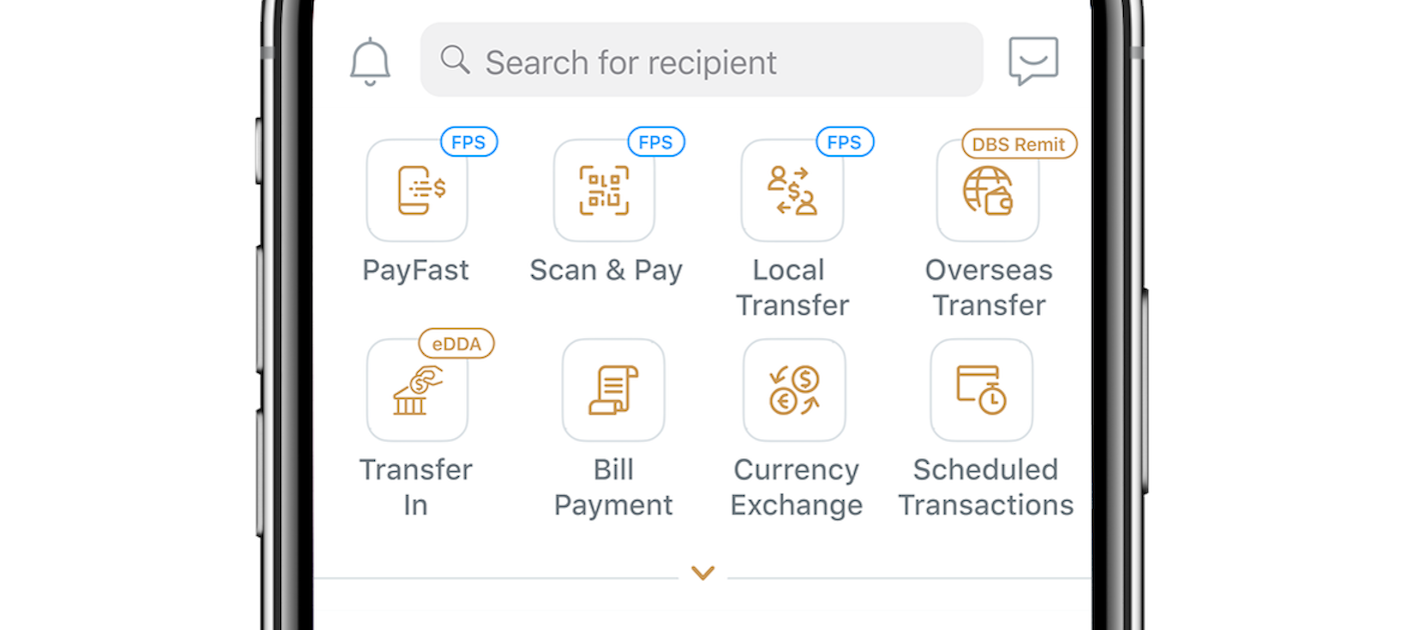Tap the Search for recipient field

click(x=700, y=61)
